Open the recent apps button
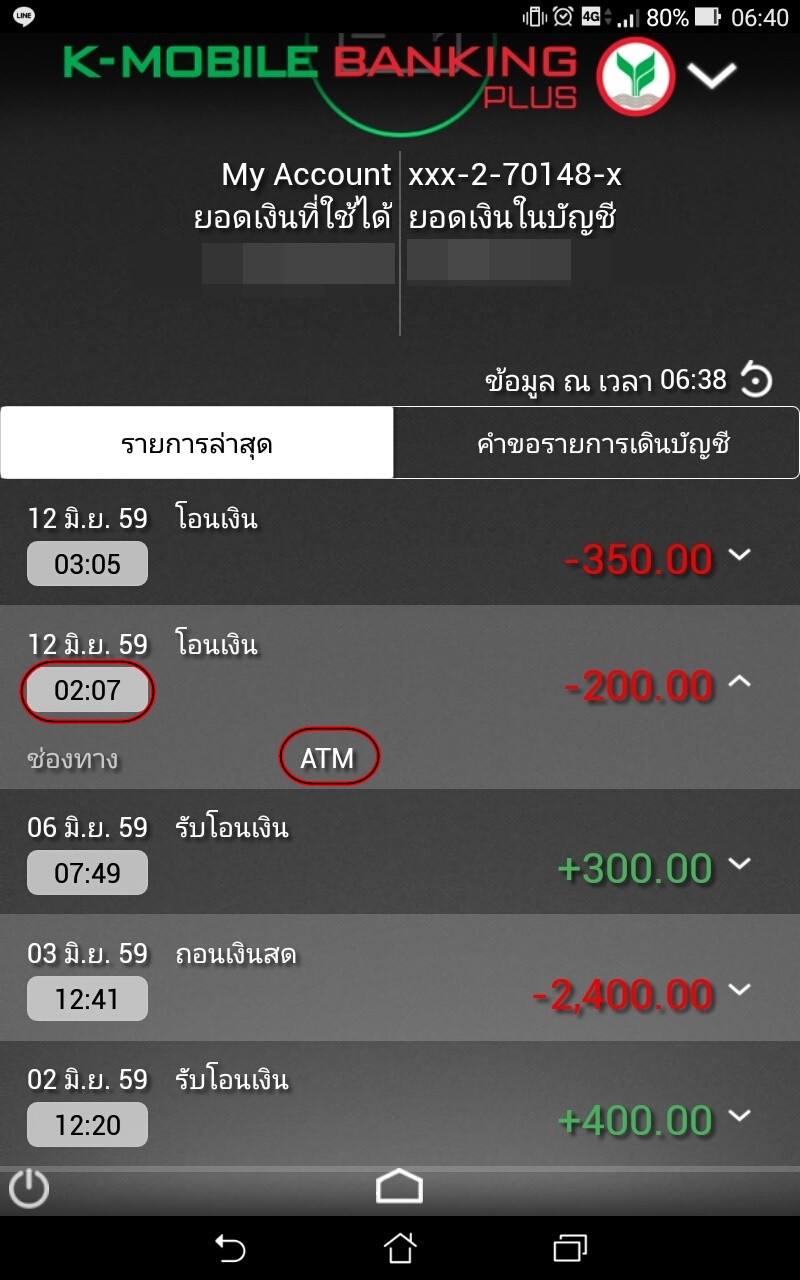Screen dimensions: 800x1280 pos(570,1247)
